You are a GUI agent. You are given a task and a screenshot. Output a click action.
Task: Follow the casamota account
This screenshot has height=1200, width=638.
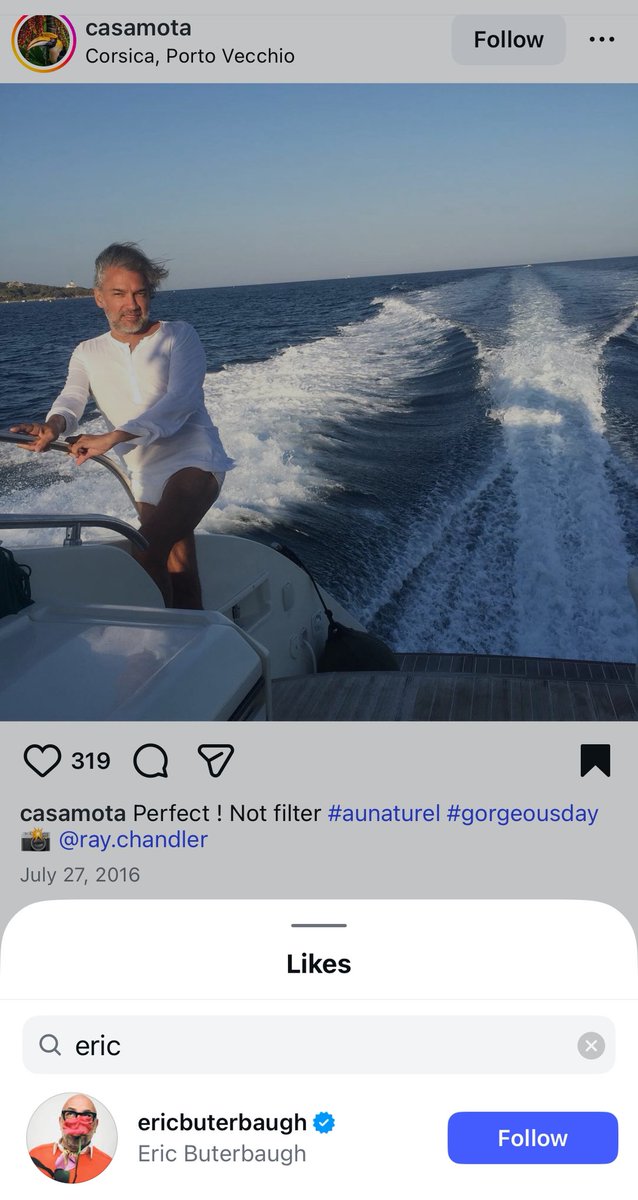508,40
